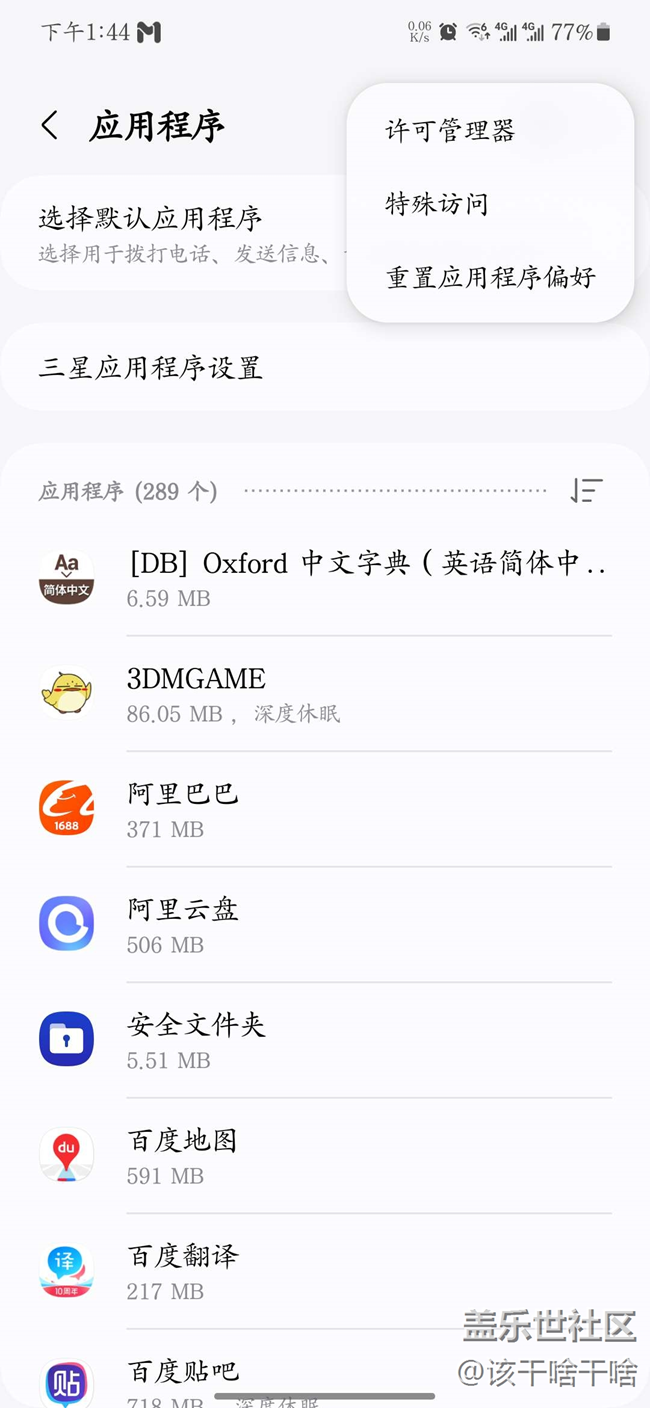View 阿里巴巴 app info
This screenshot has width=650, height=1408.
[x=325, y=809]
